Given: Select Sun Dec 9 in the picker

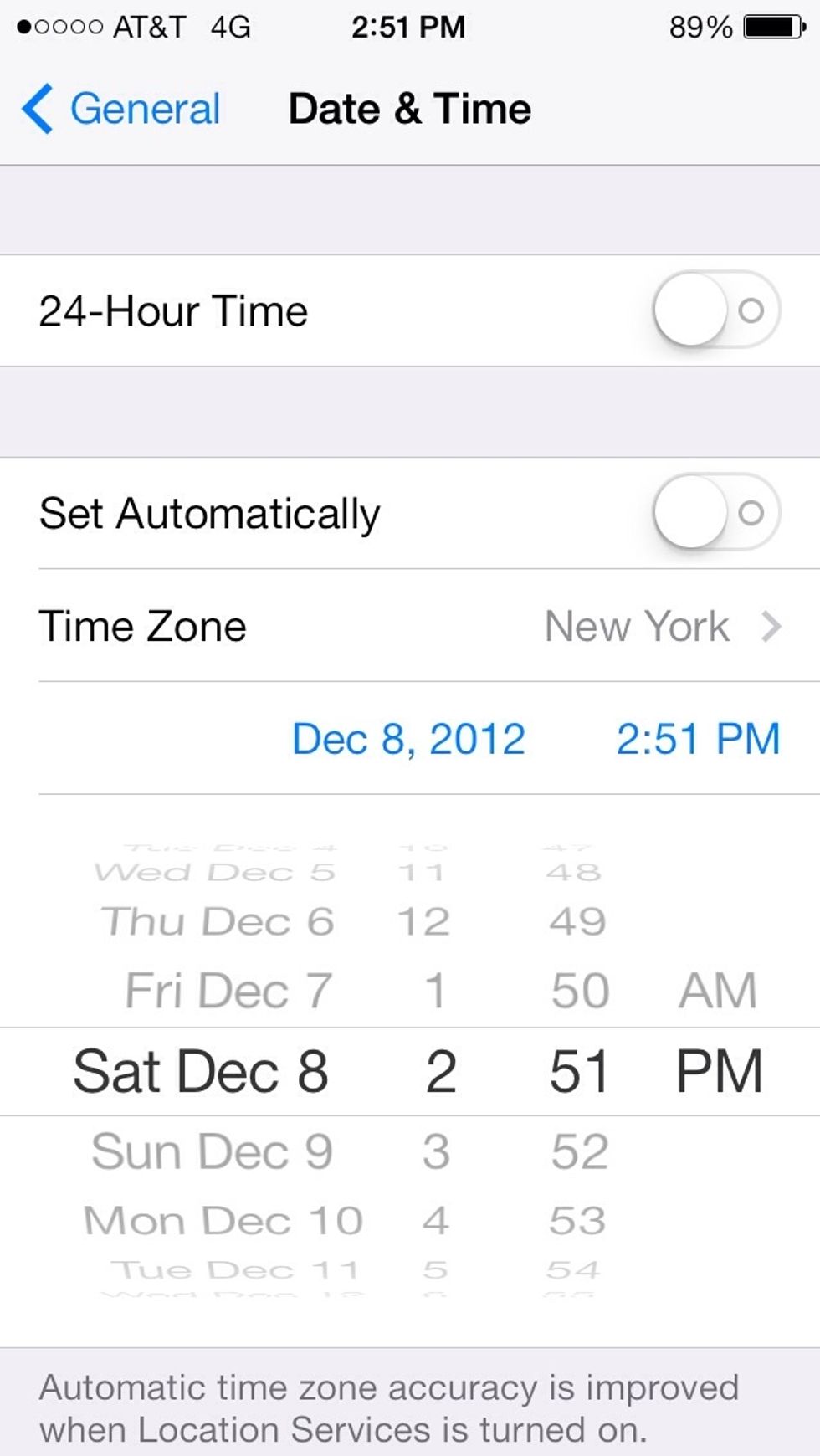Looking at the screenshot, I should click(213, 1151).
